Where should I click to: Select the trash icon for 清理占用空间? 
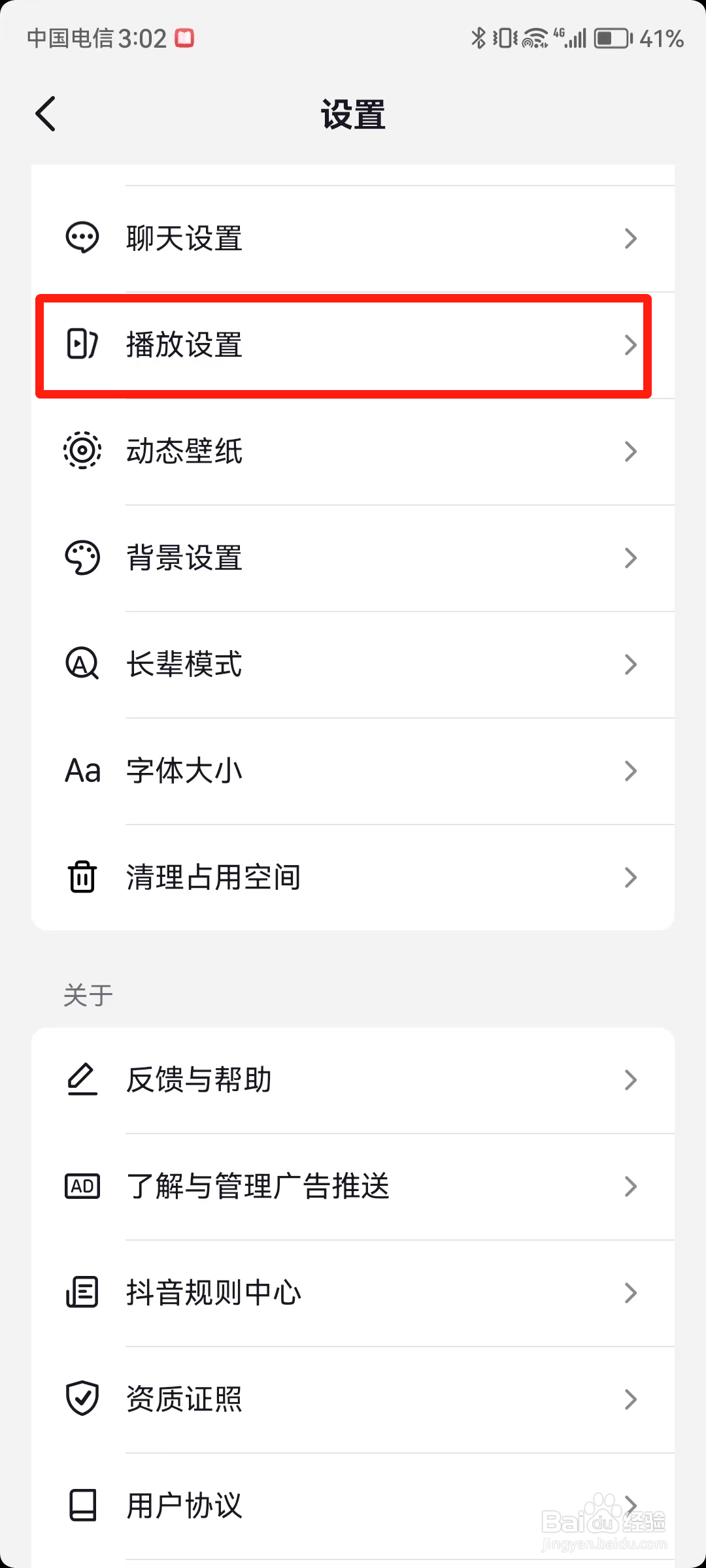(x=82, y=877)
